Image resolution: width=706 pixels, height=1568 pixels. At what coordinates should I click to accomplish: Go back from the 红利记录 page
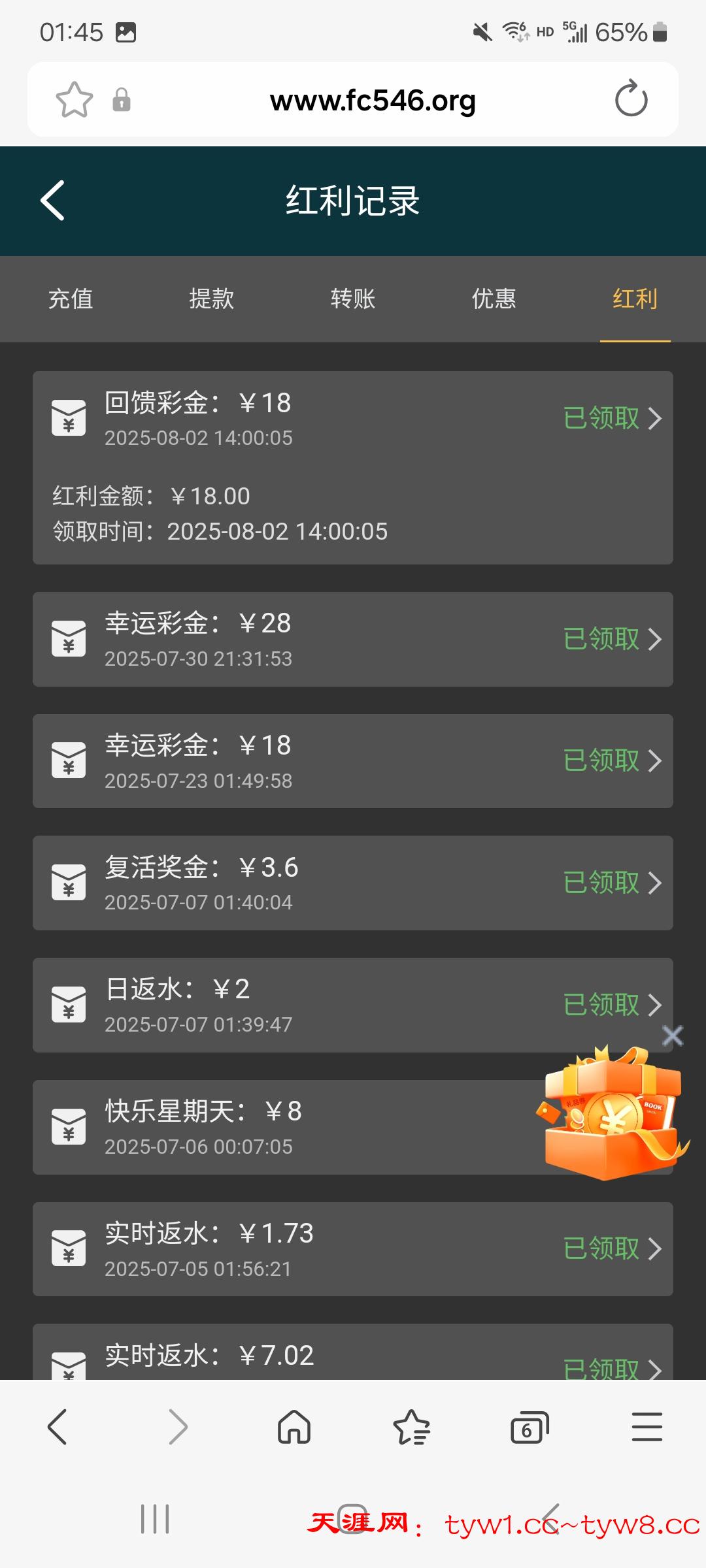coord(53,201)
